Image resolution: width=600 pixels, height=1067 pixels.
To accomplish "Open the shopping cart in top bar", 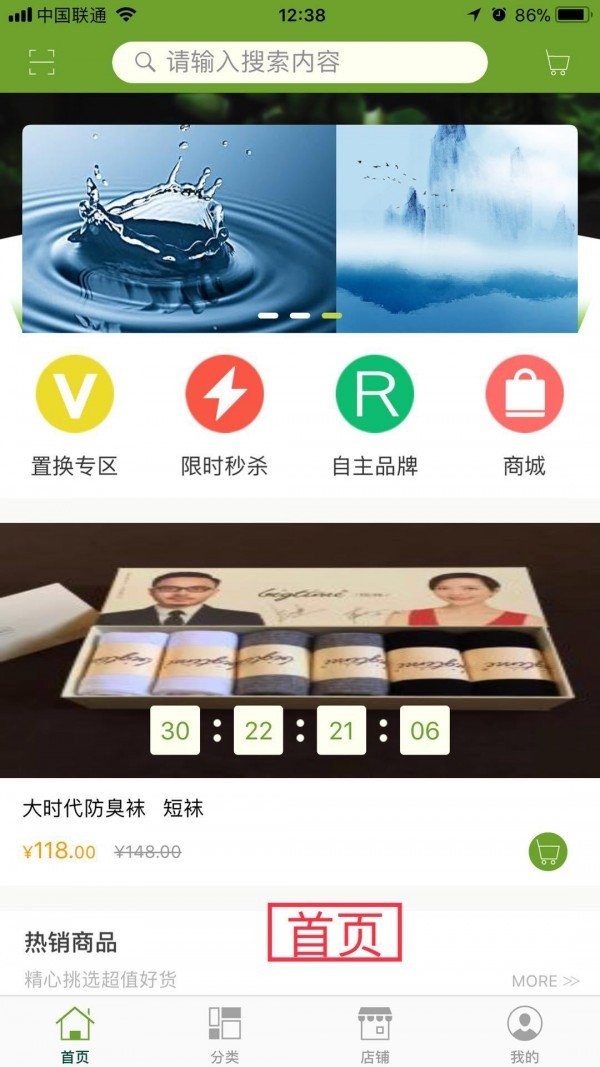I will click(x=557, y=63).
